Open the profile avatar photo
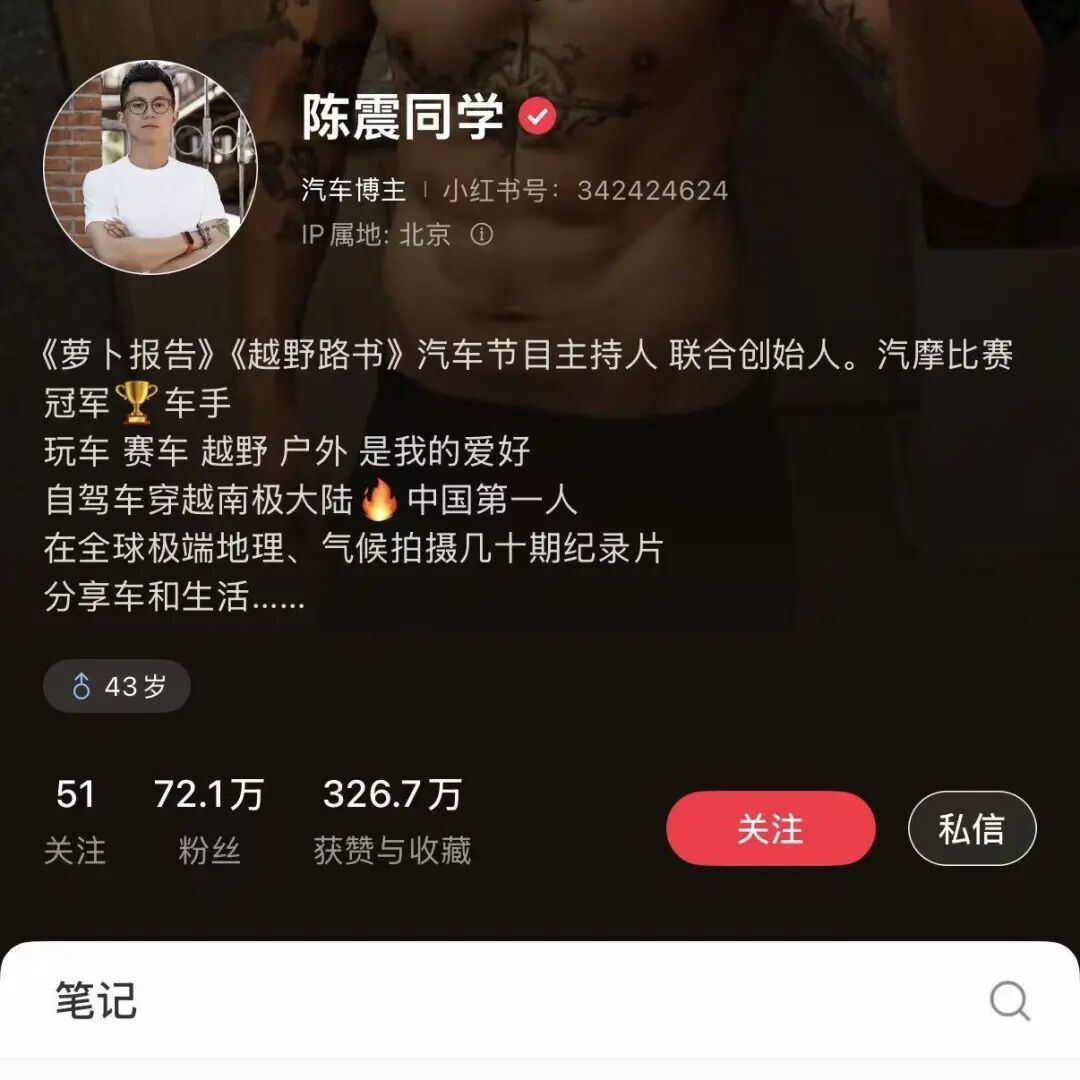The height and width of the screenshot is (1080, 1080). coord(151,168)
